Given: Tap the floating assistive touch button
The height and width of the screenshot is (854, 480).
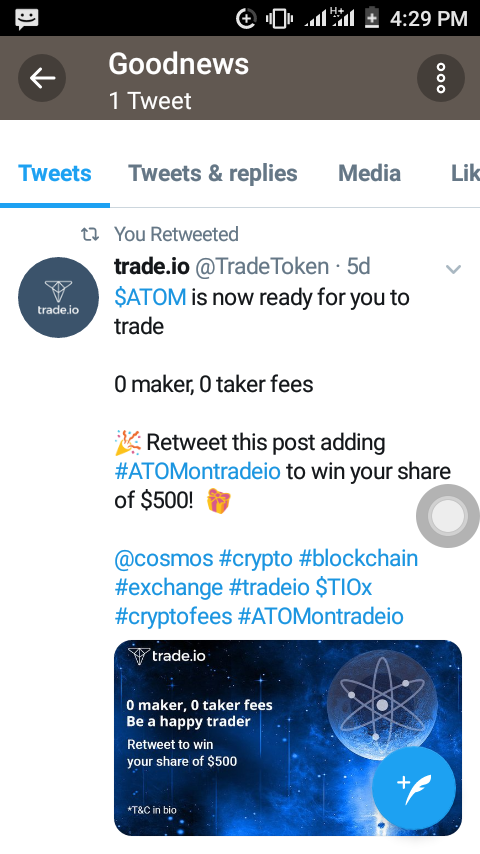Looking at the screenshot, I should click(x=448, y=516).
